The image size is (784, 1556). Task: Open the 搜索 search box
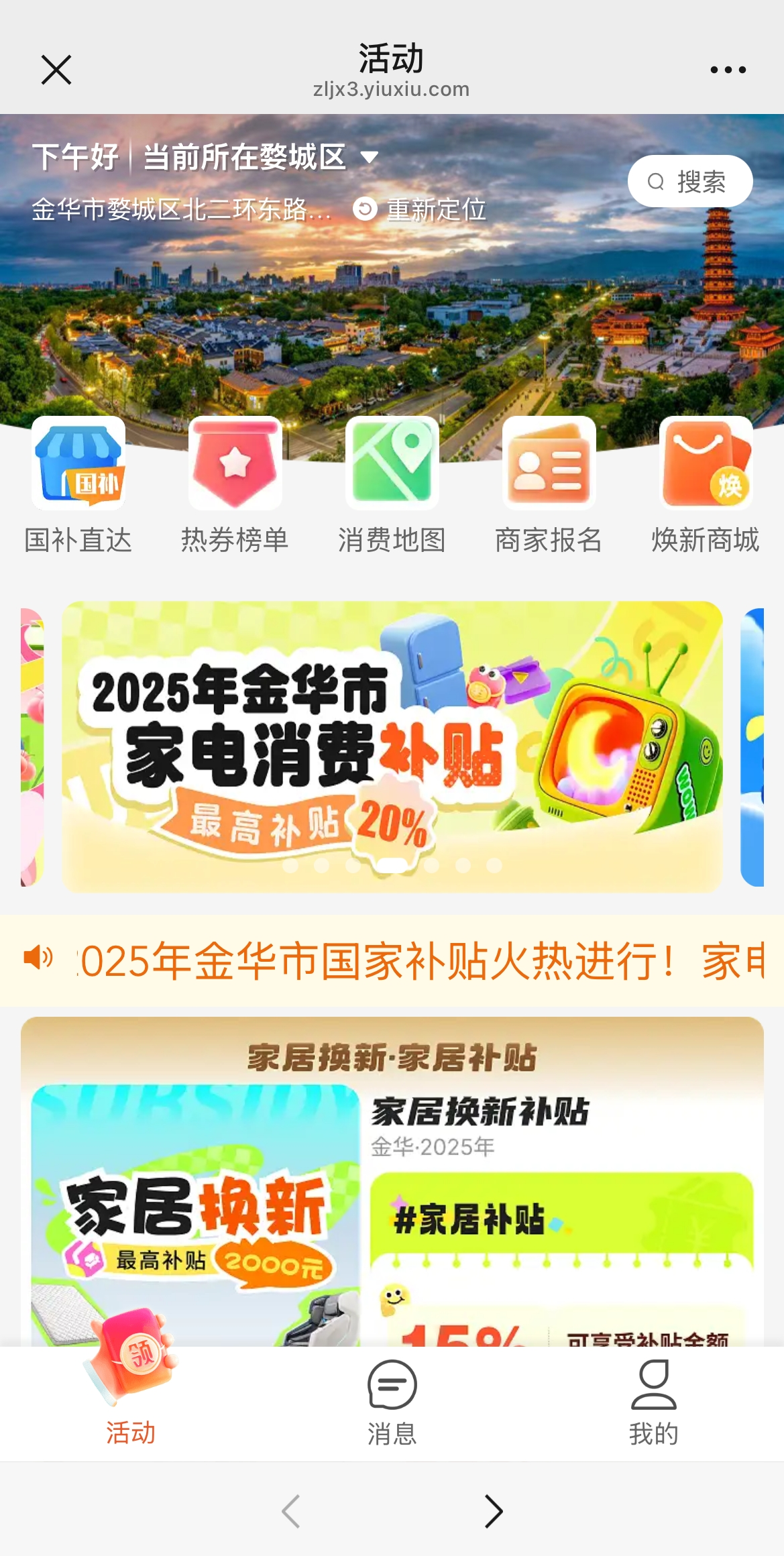click(x=689, y=182)
